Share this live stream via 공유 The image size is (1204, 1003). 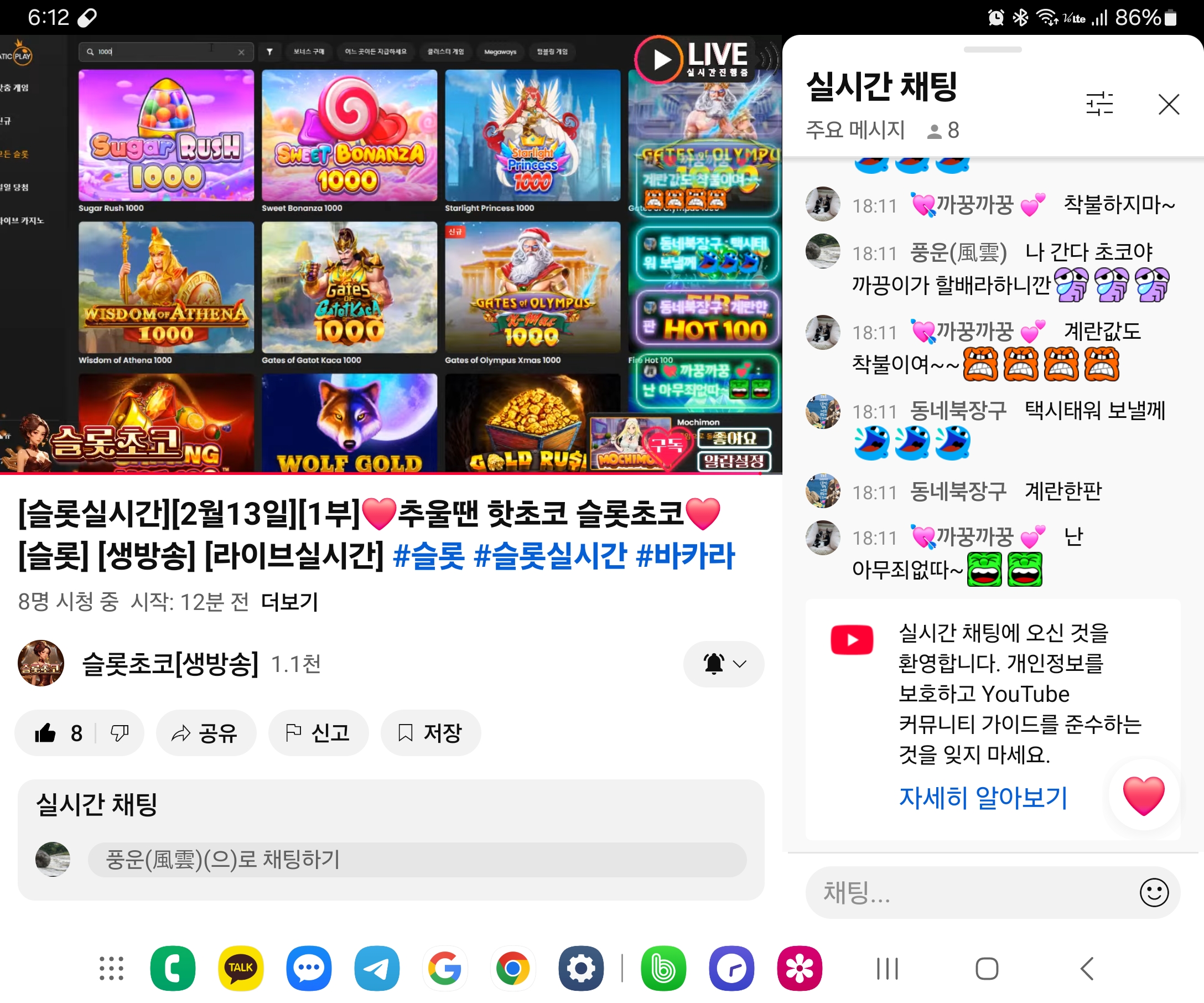(205, 733)
